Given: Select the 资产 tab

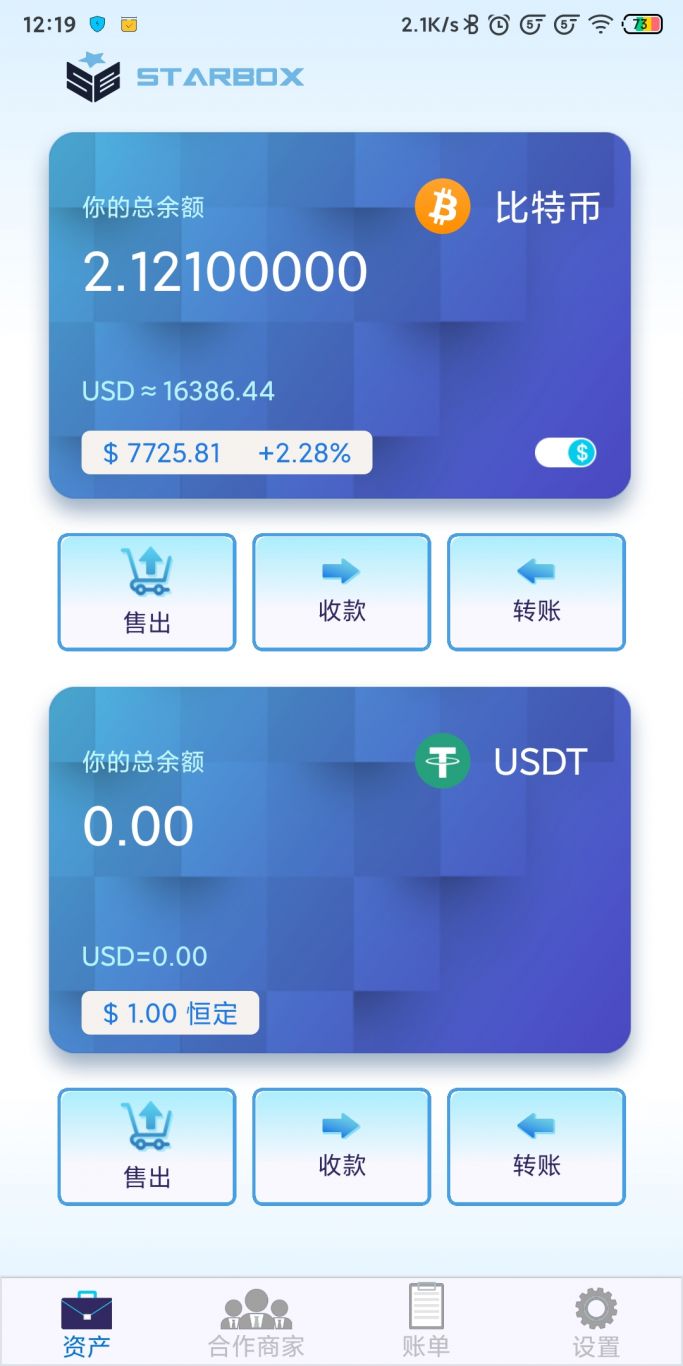Looking at the screenshot, I should point(86,1322).
